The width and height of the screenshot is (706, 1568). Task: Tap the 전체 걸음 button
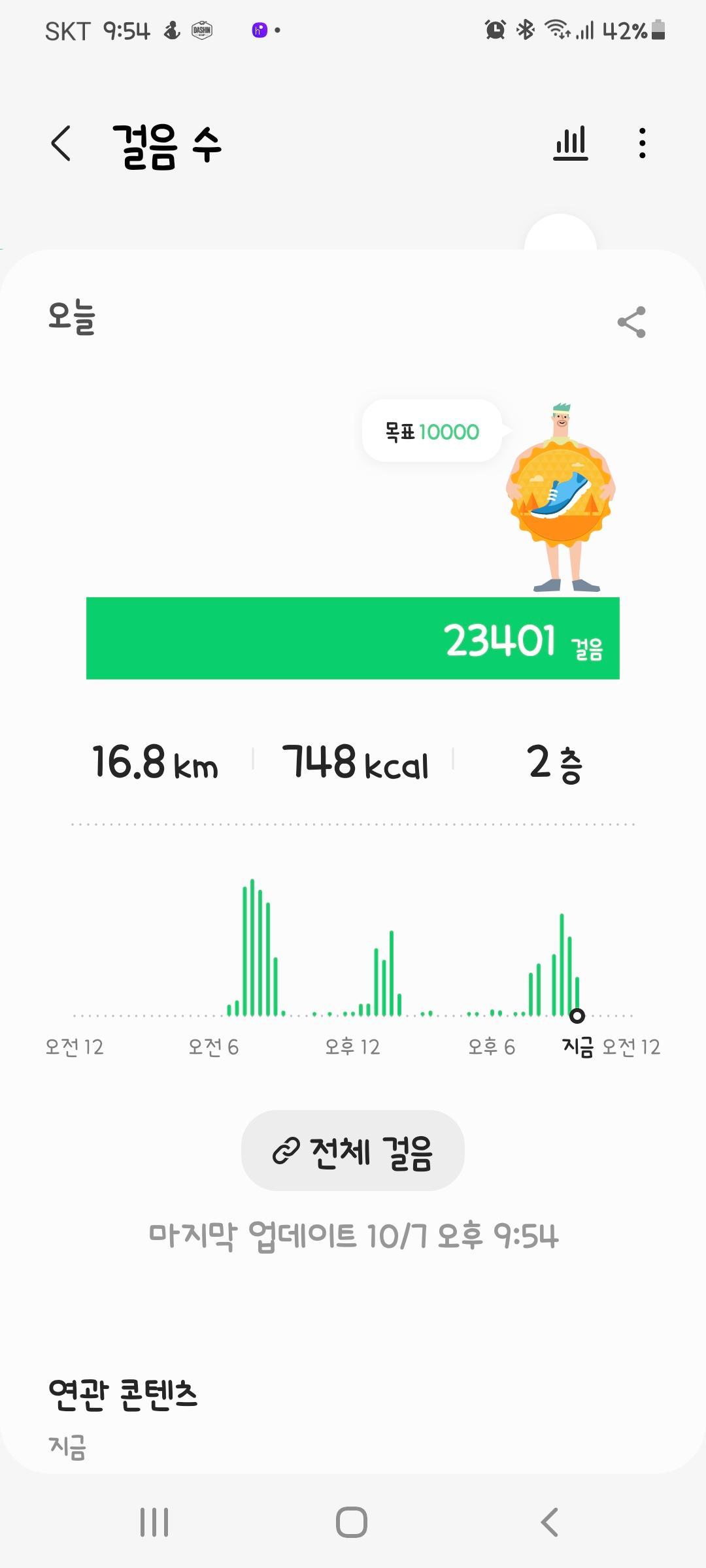click(x=353, y=1151)
